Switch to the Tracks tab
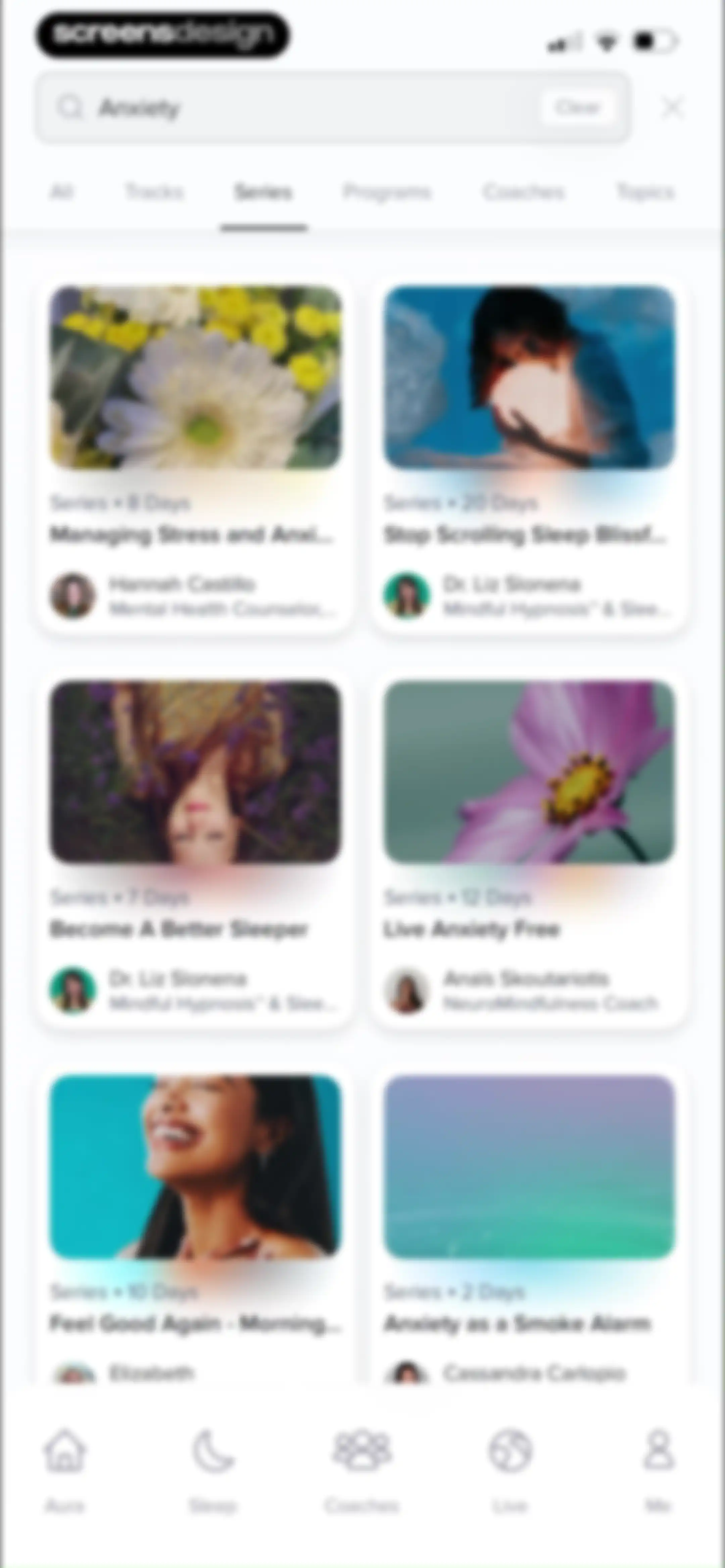 tap(154, 192)
